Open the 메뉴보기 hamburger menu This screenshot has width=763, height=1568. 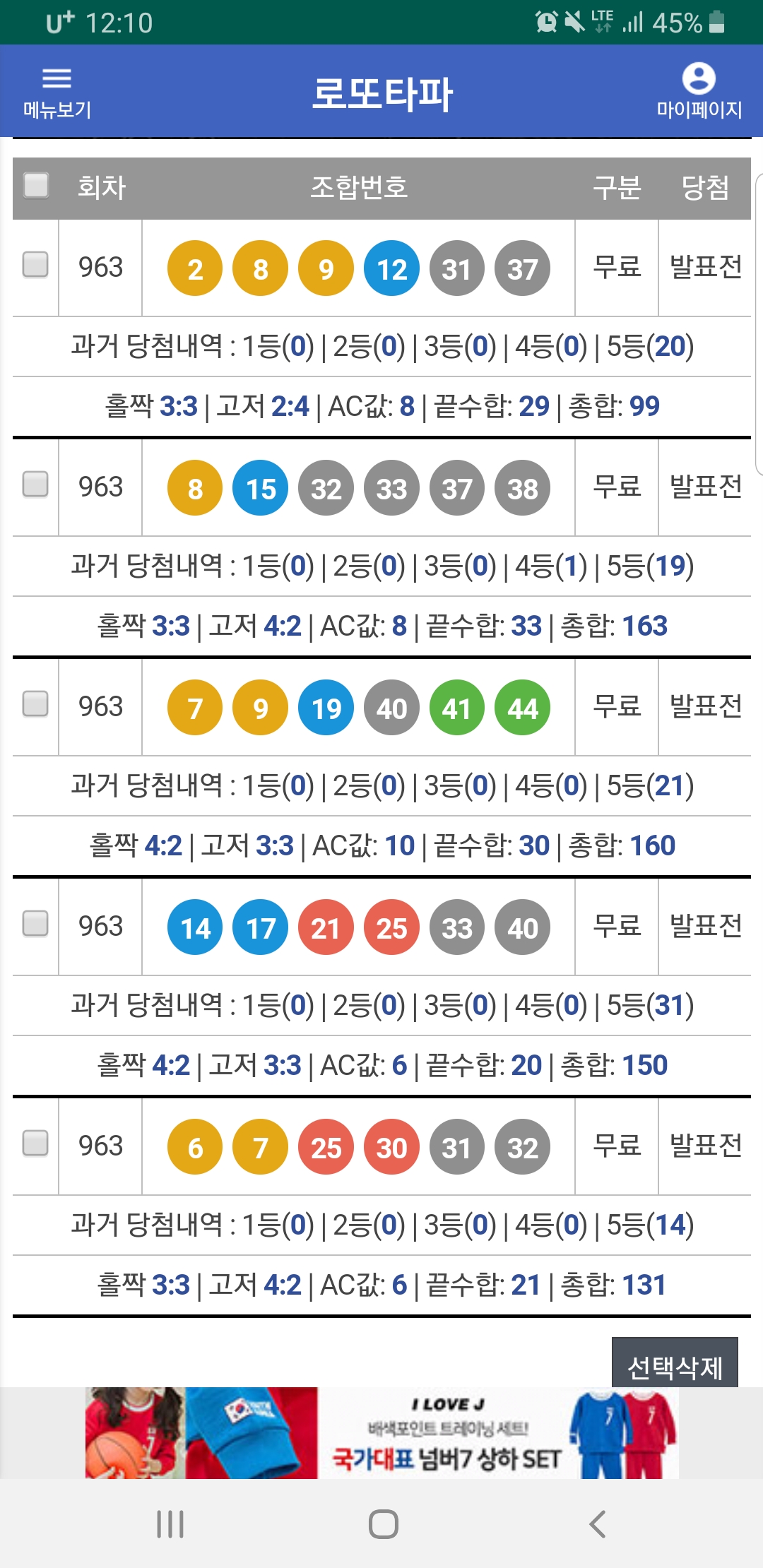pos(57,93)
